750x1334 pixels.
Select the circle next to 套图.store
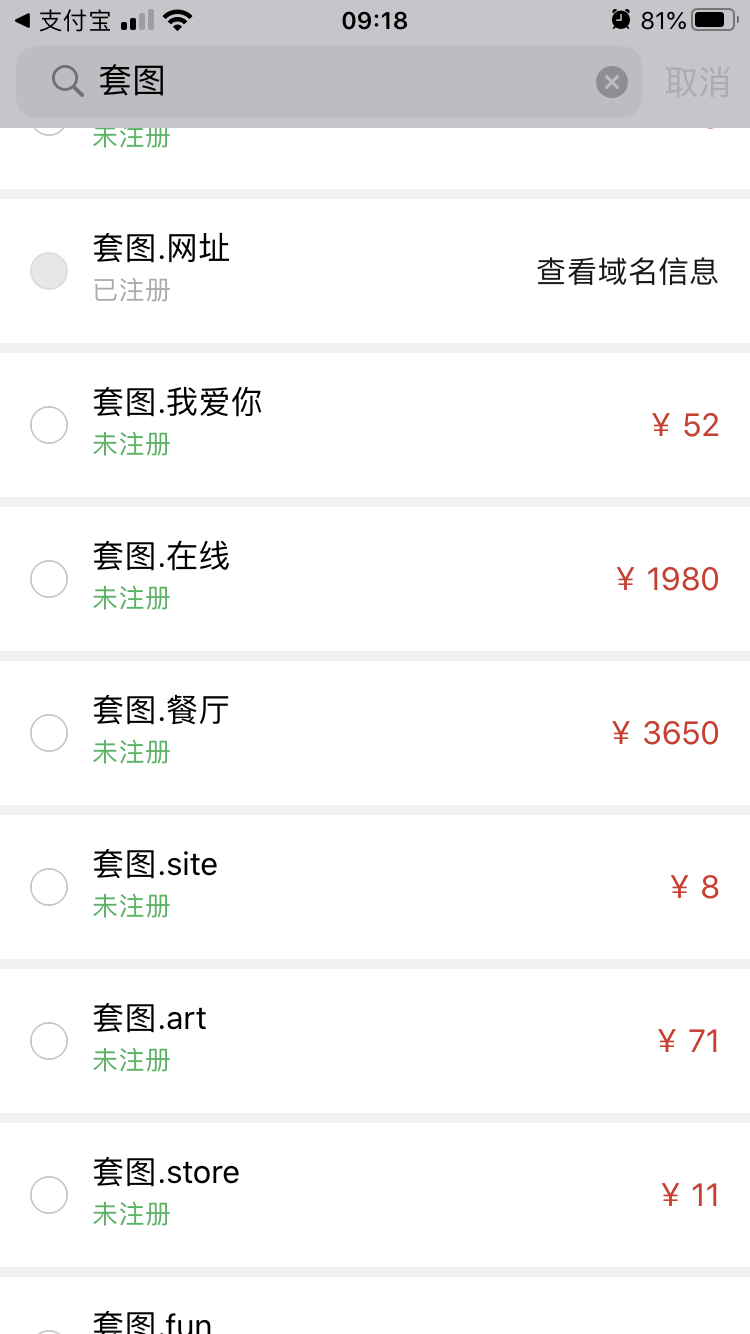49,1194
